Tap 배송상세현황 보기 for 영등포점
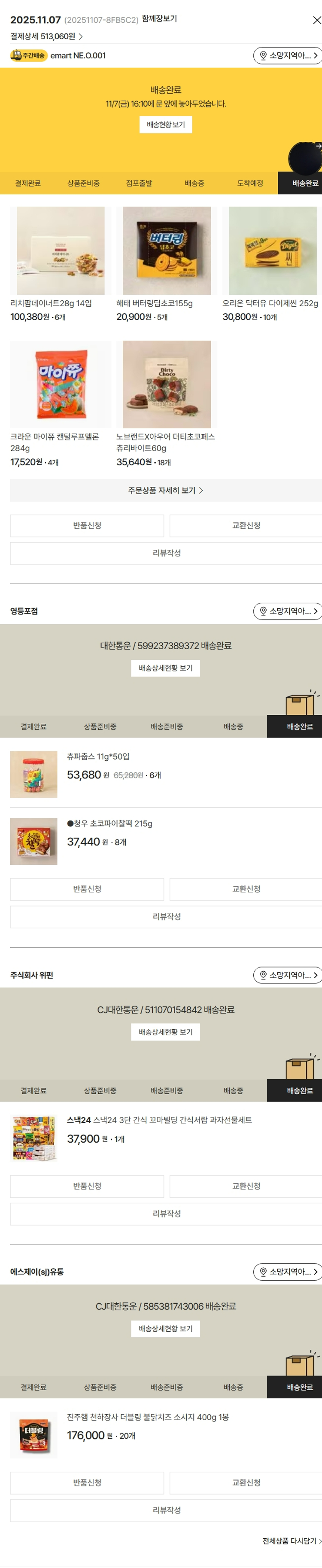The image size is (322, 1568). (166, 668)
